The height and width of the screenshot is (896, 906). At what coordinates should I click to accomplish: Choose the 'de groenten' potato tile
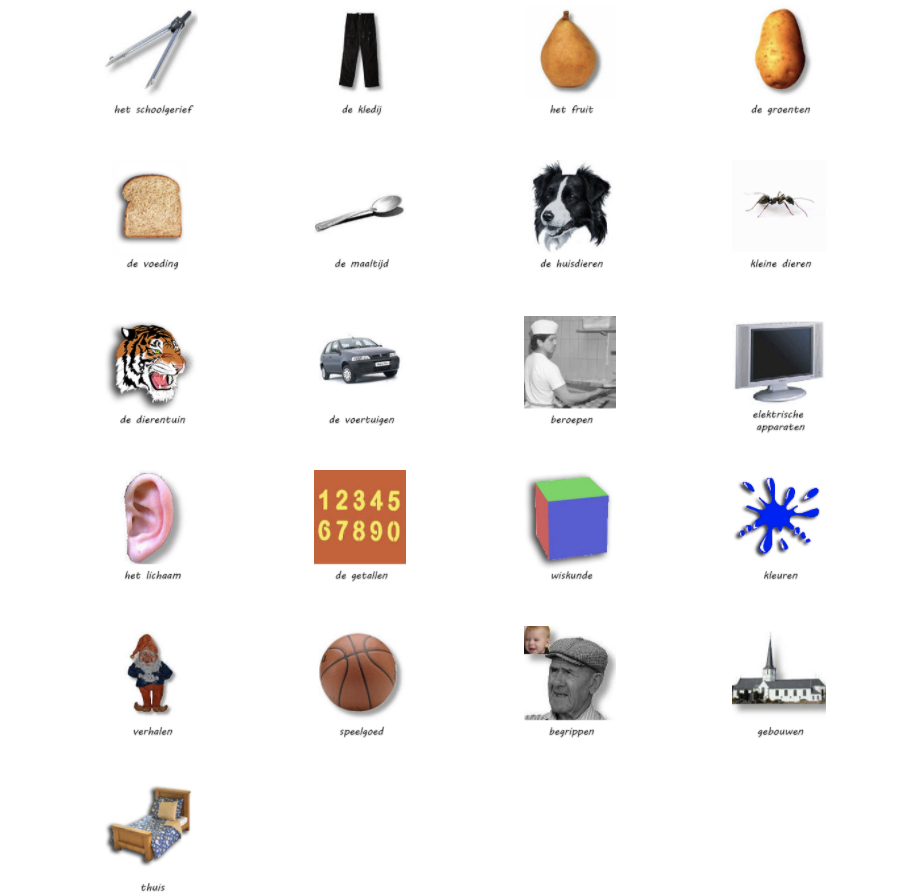[779, 50]
